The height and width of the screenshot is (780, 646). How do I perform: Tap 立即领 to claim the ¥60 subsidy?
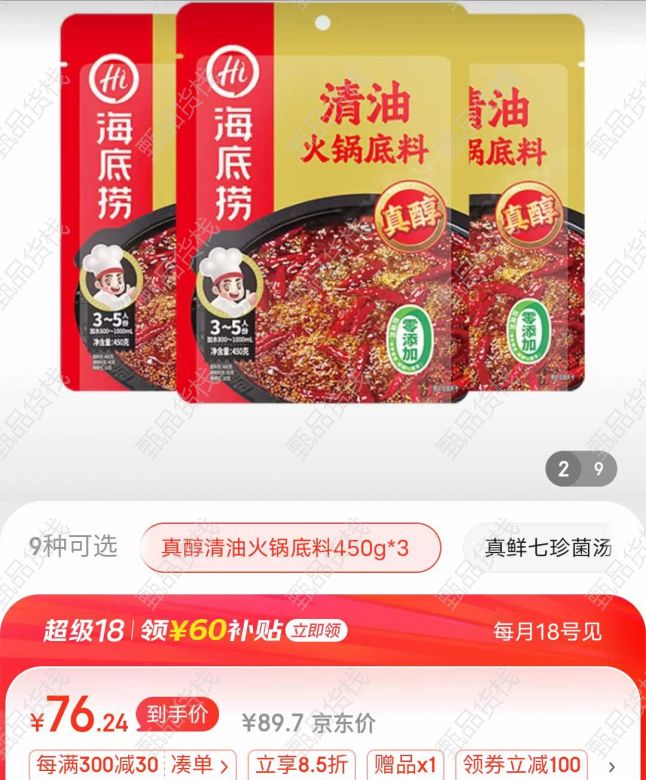316,631
